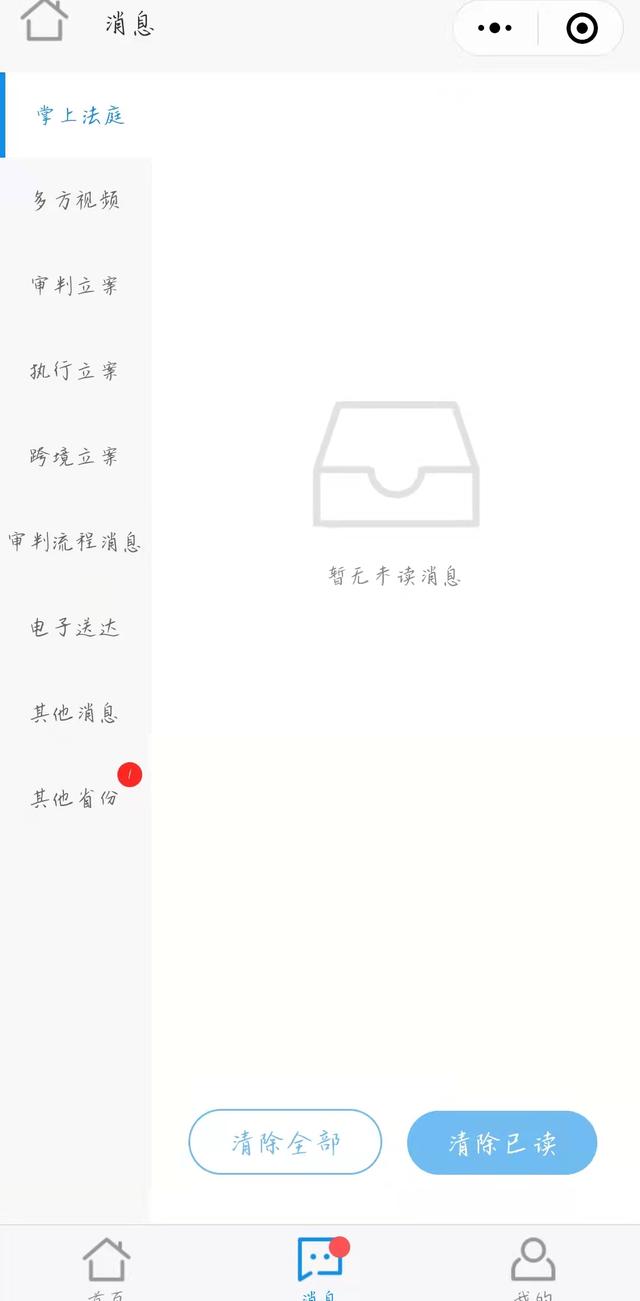This screenshot has height=1301, width=640.
Task: Select the 掌上法庭 category
Action: 78,115
